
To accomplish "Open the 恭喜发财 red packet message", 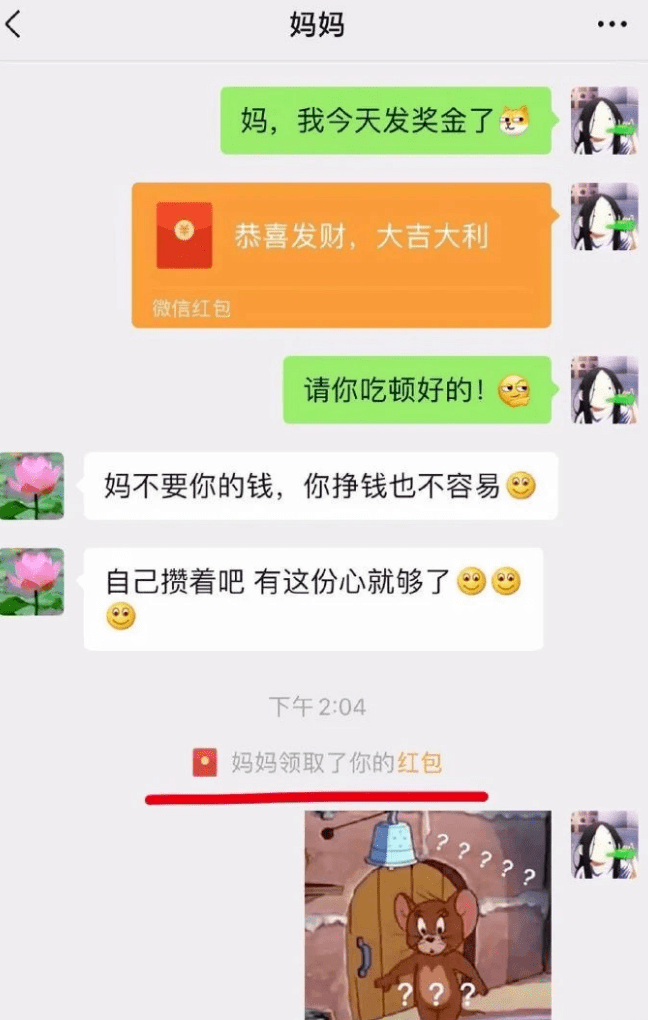I will tap(341, 254).
